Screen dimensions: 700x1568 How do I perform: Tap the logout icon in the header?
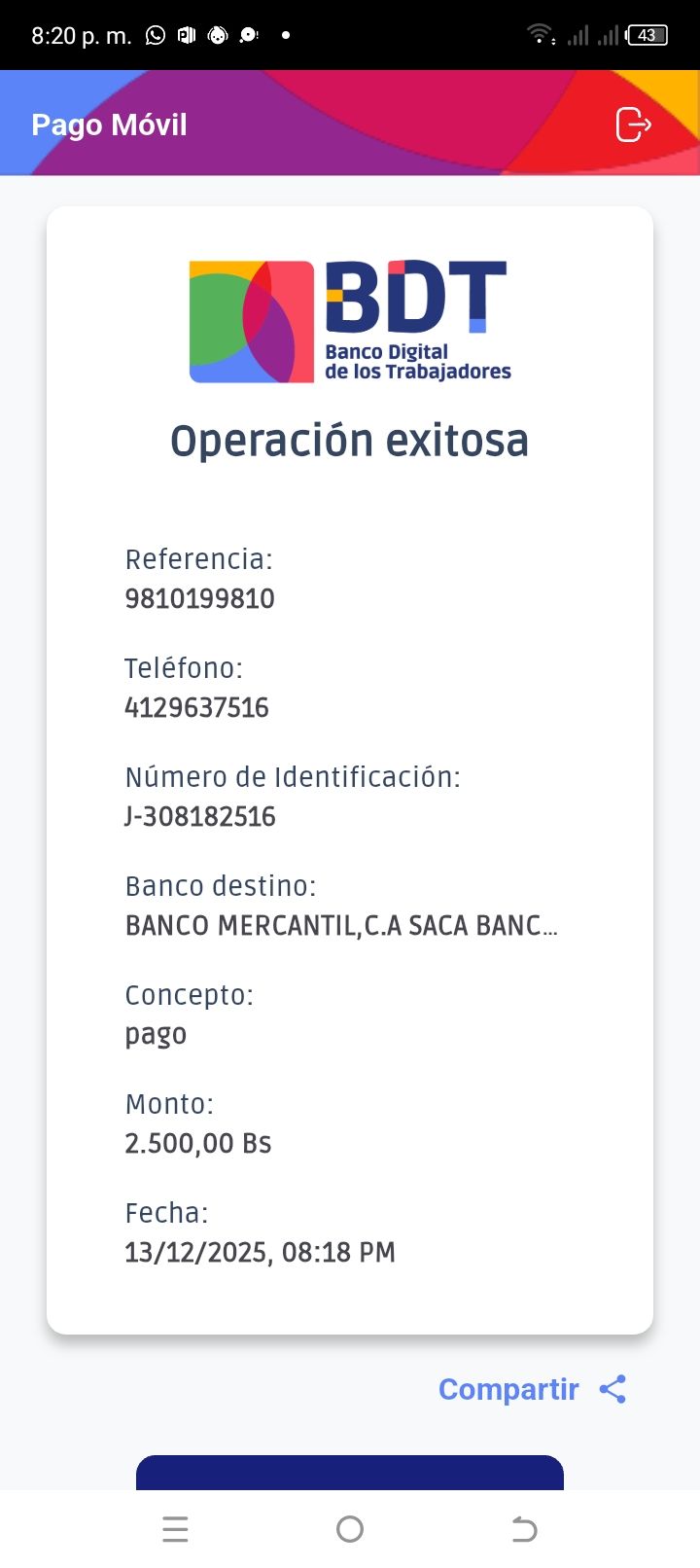pos(633,125)
